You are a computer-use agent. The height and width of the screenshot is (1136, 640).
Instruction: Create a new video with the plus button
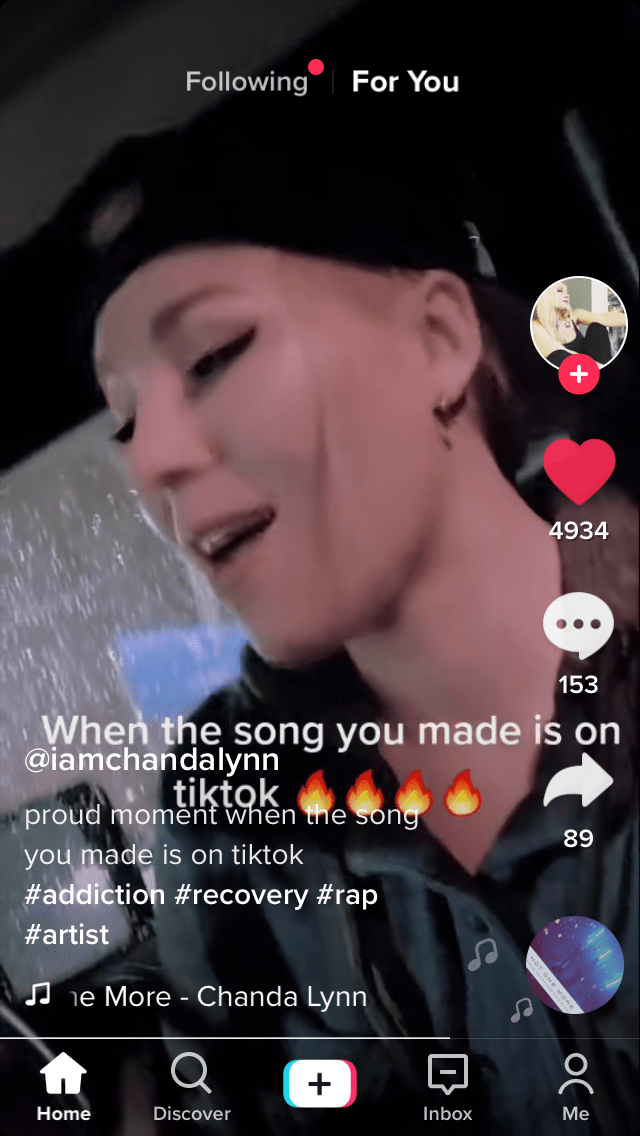pyautogui.click(x=320, y=1084)
